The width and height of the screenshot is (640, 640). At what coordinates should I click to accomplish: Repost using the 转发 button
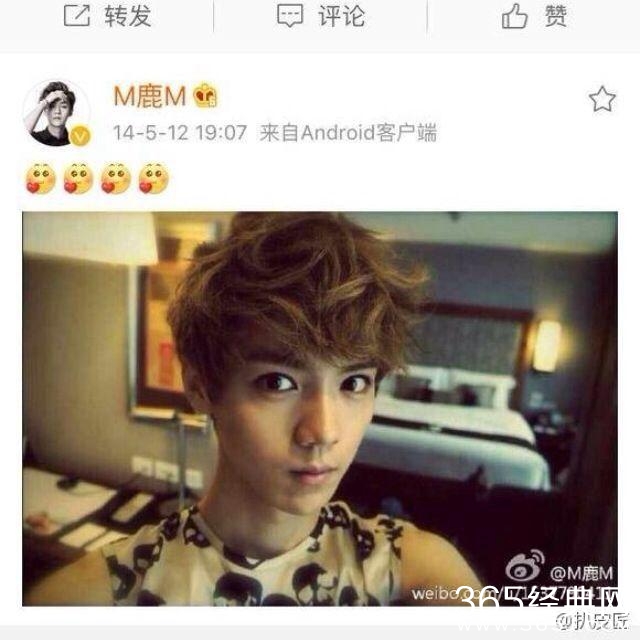[x=106, y=16]
